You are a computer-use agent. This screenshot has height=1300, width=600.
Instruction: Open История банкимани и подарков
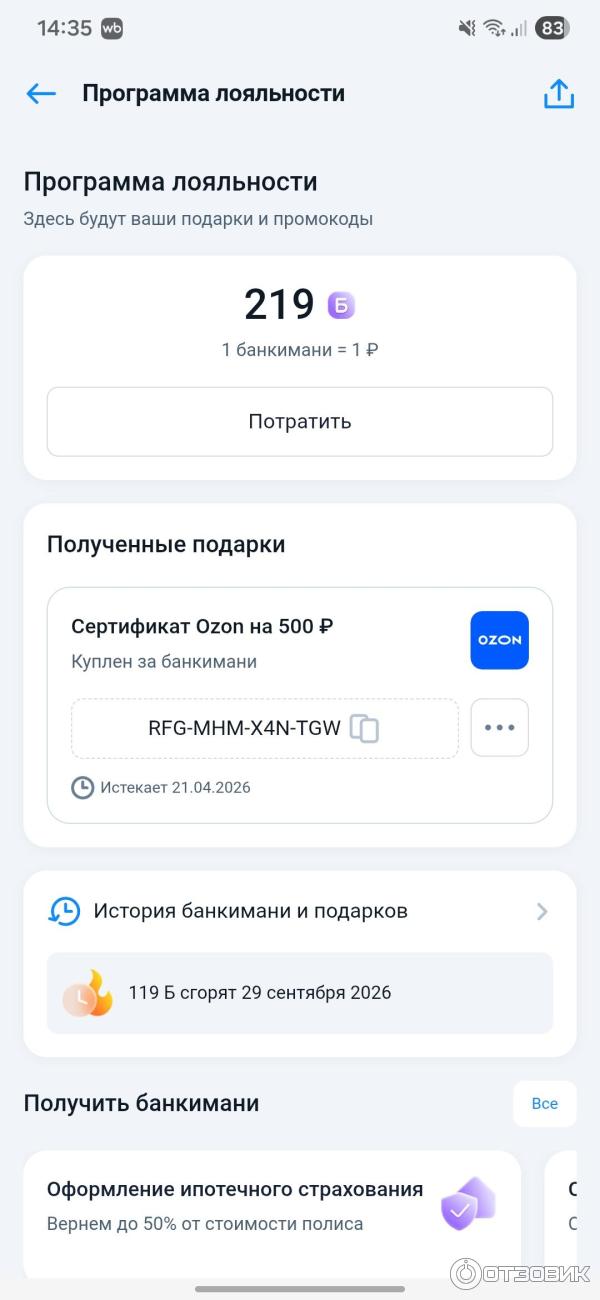pyautogui.click(x=300, y=911)
